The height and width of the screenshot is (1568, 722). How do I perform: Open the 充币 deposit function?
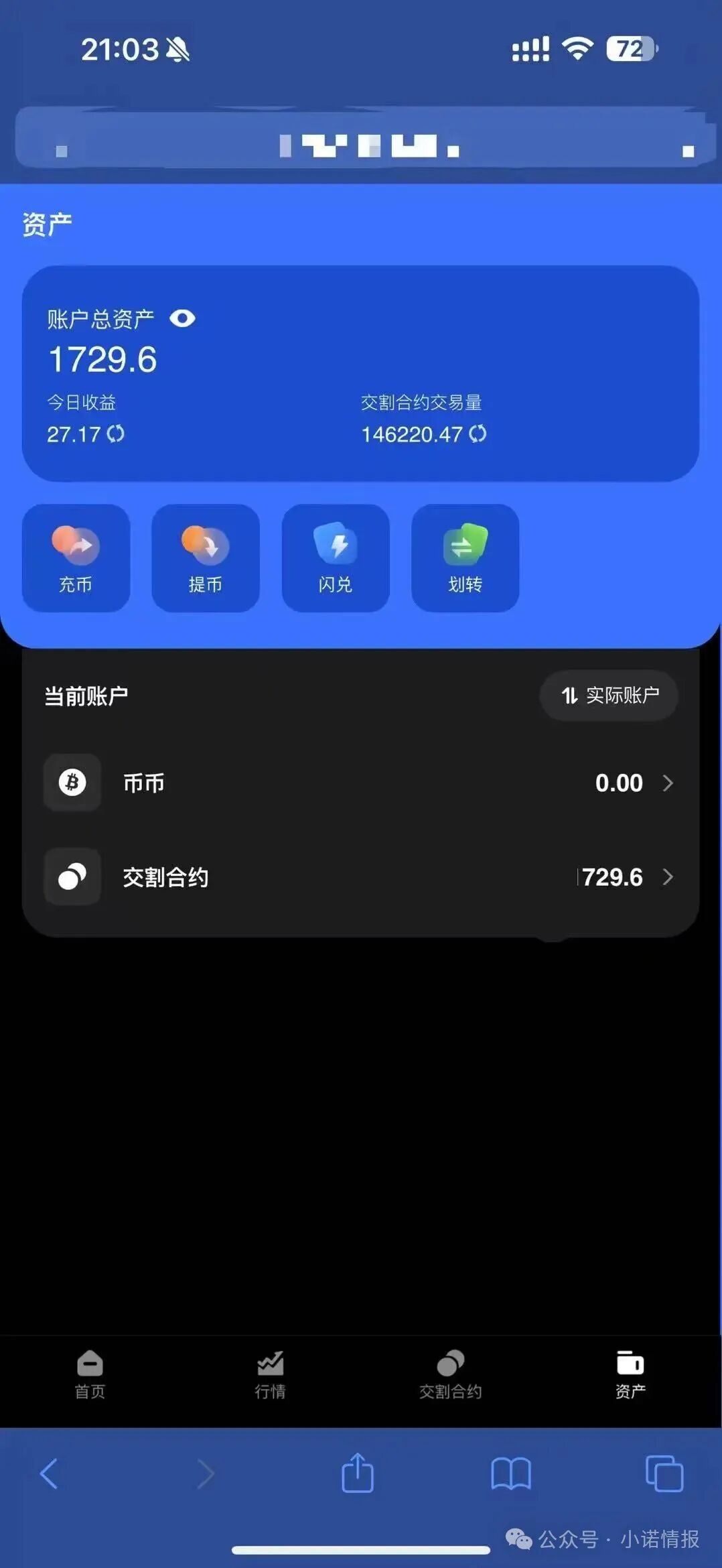click(x=75, y=556)
